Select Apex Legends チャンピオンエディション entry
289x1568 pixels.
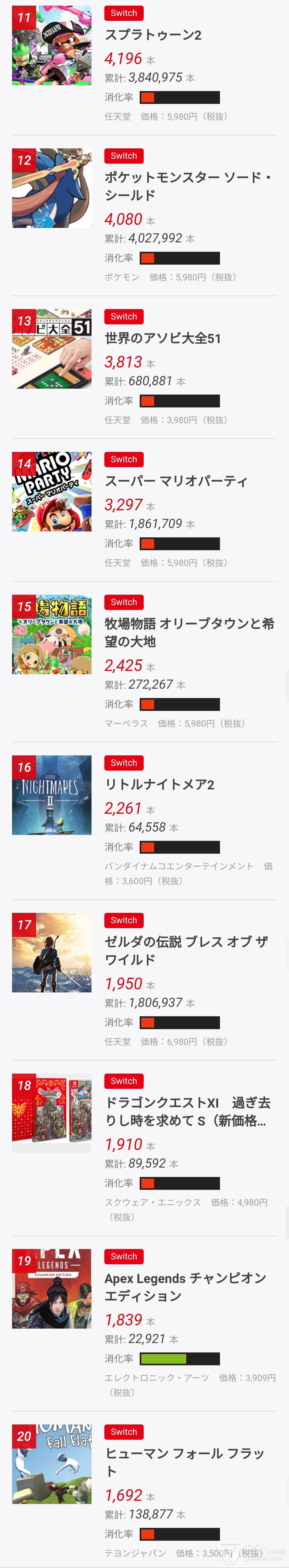[x=185, y=1286]
